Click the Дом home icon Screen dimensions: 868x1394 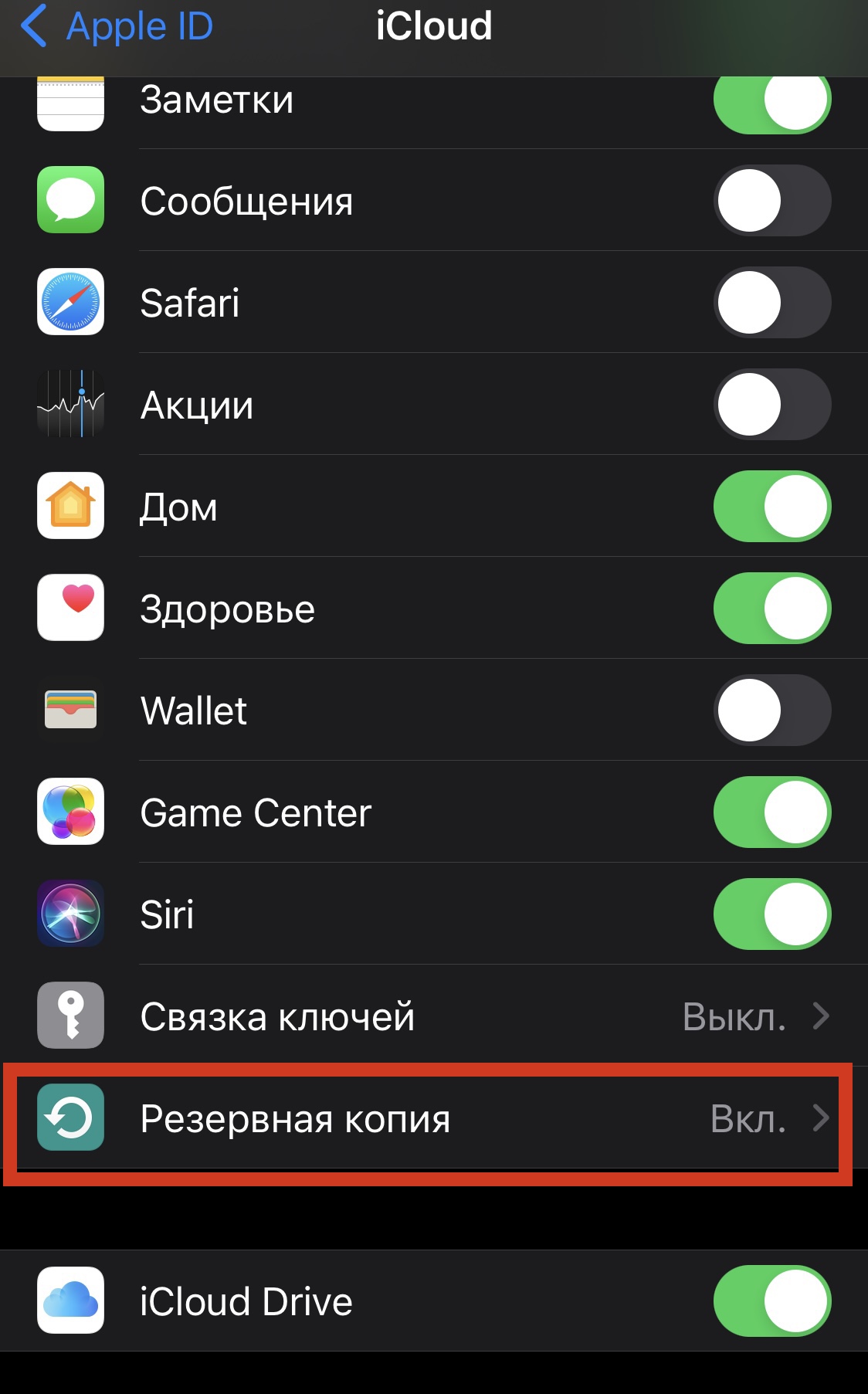click(x=70, y=507)
